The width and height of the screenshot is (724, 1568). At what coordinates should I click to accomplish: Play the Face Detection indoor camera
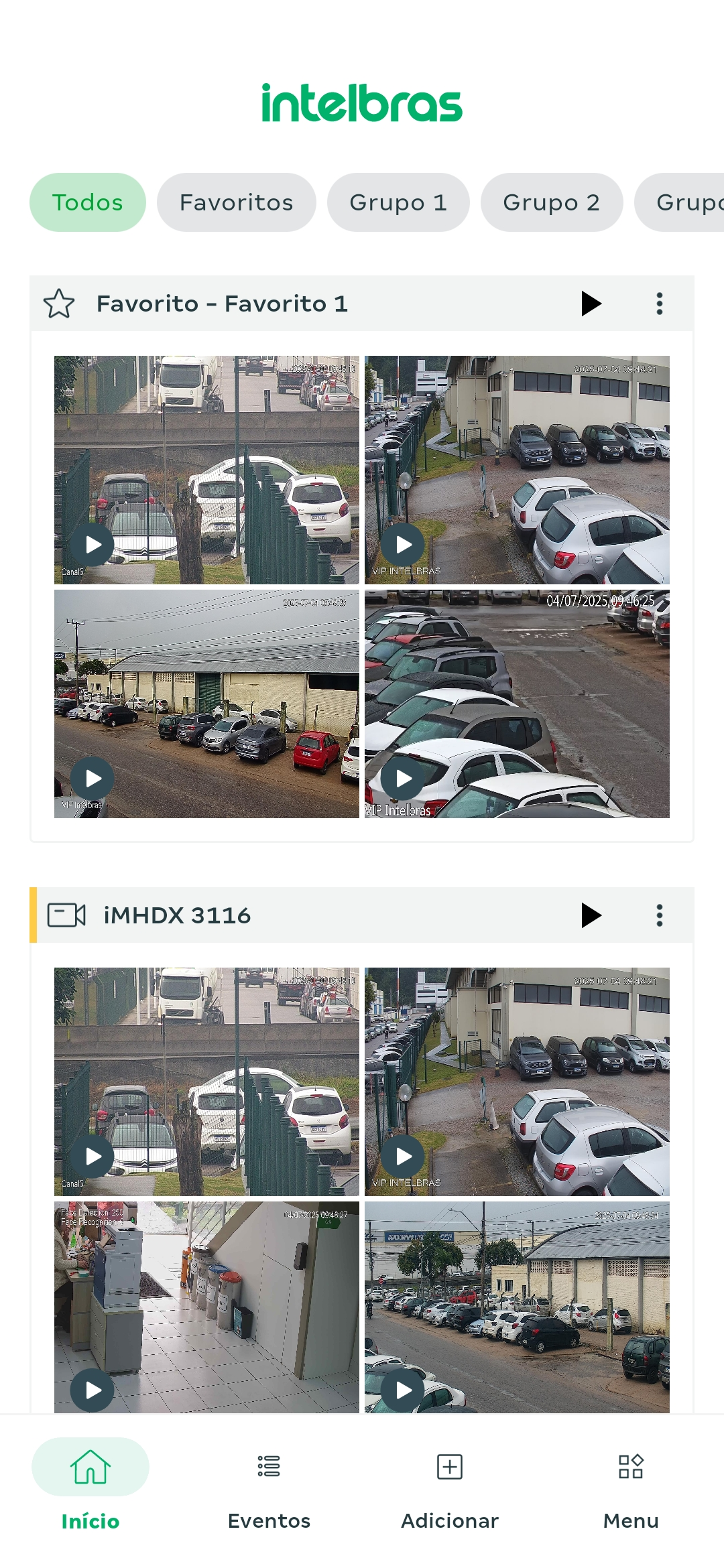(x=93, y=1390)
